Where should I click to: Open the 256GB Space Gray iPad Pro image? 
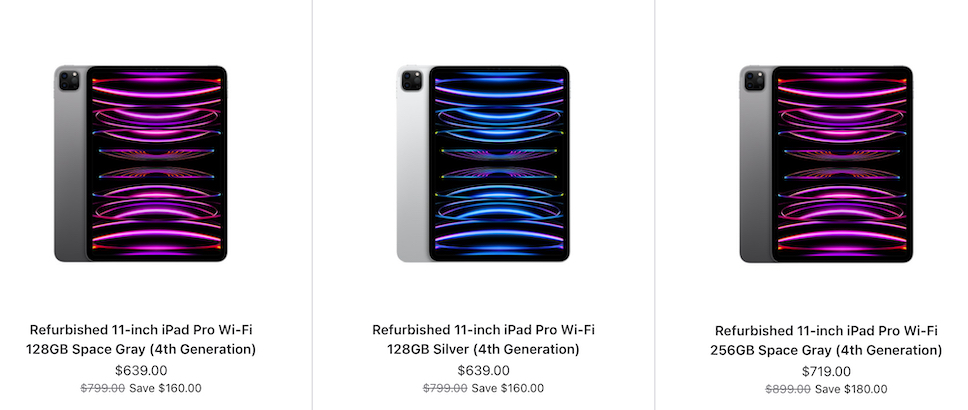[x=826, y=164]
